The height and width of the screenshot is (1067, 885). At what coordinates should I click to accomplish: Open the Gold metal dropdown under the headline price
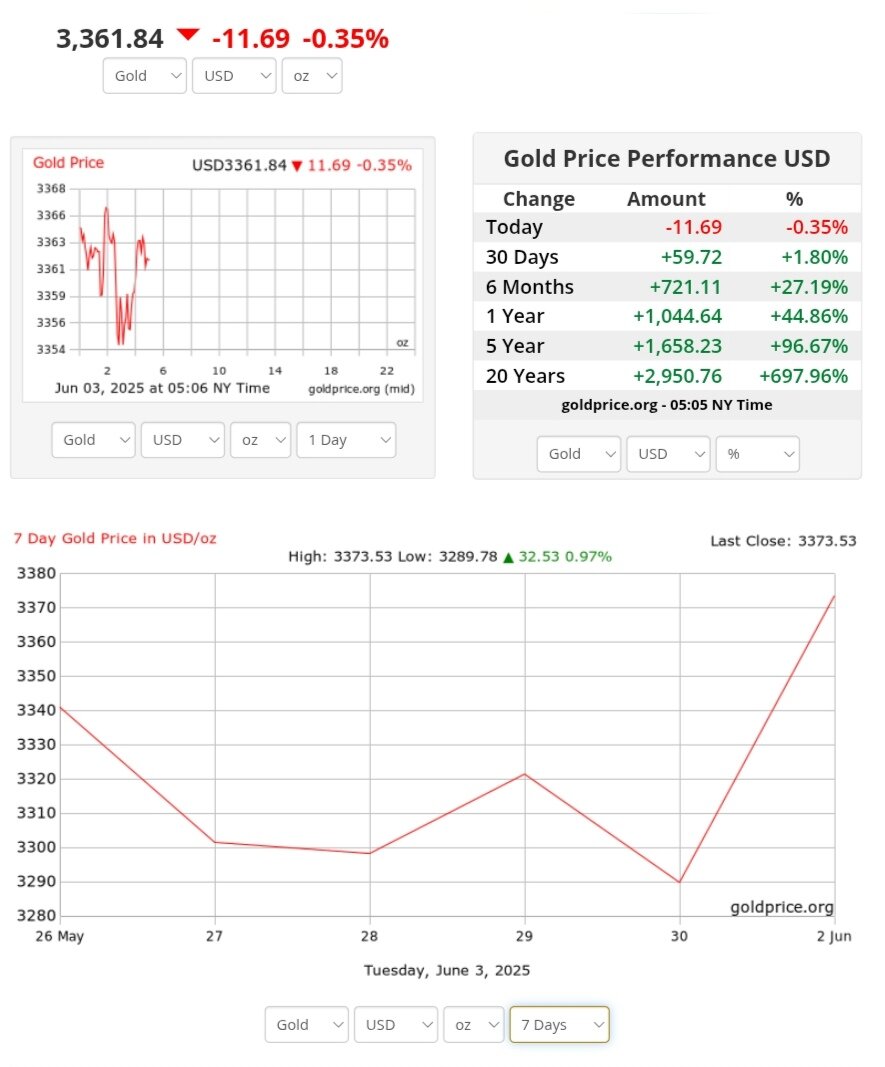pos(144,76)
